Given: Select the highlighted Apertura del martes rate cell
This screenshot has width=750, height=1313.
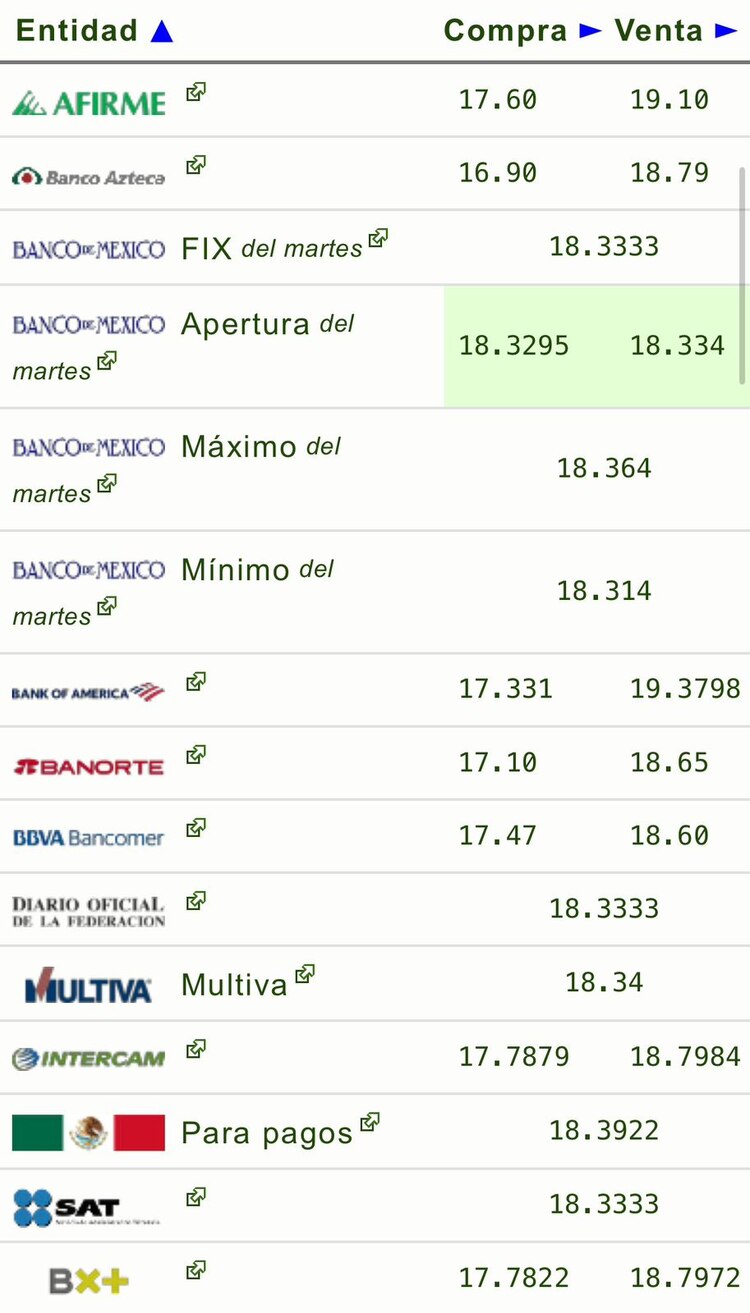Looking at the screenshot, I should pyautogui.click(x=597, y=344).
